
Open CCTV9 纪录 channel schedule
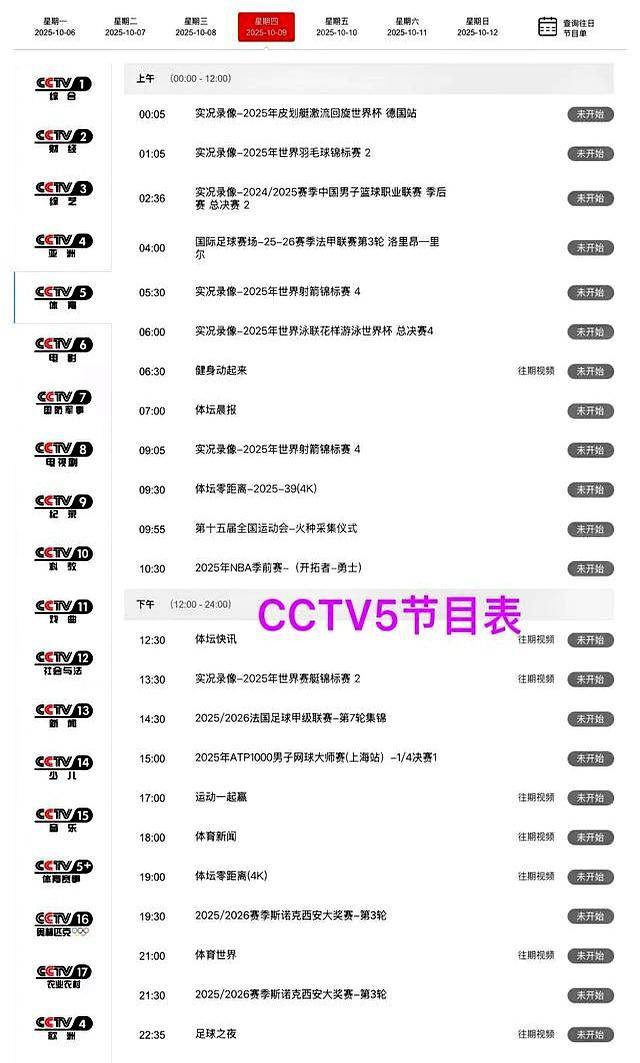pos(63,504)
